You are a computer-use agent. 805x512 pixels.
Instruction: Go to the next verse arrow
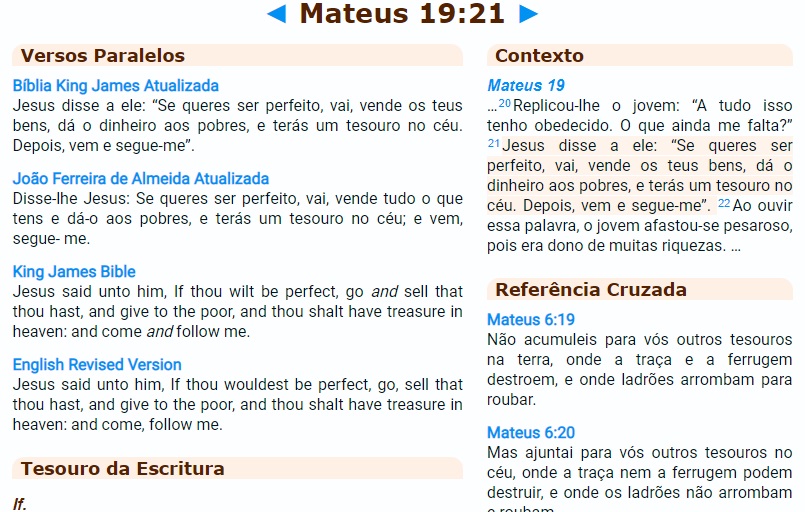[x=529, y=14]
